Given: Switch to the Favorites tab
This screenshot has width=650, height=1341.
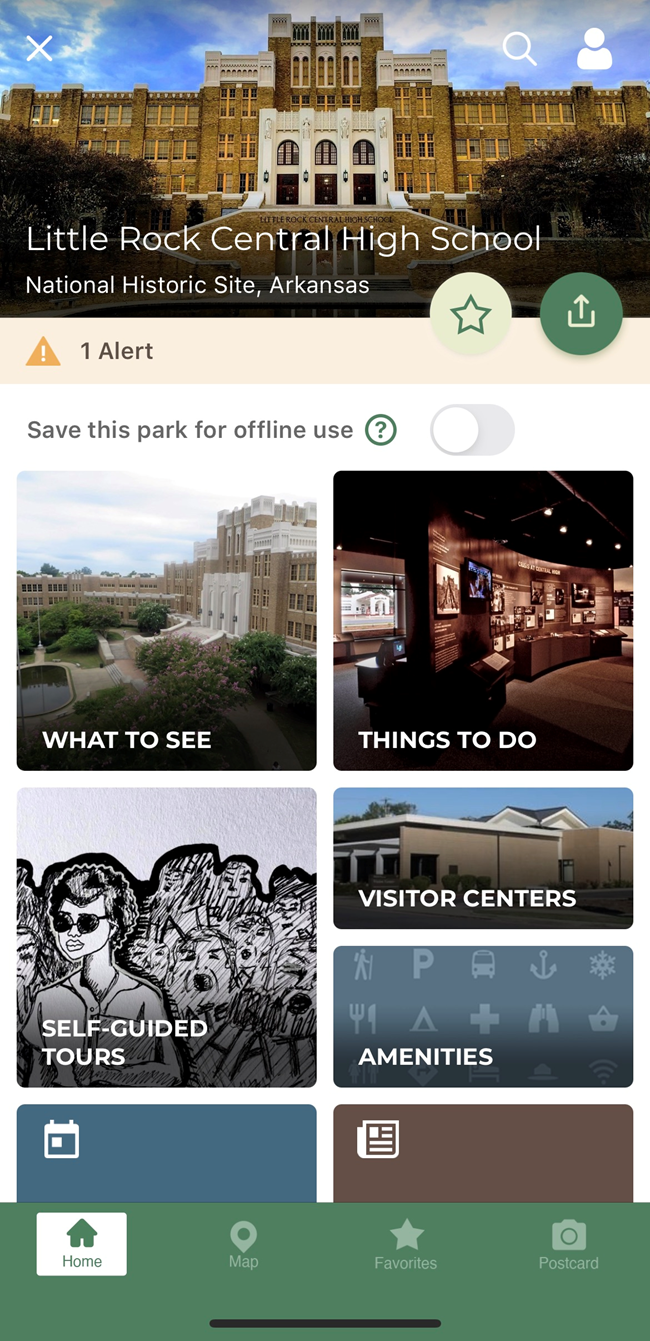Looking at the screenshot, I should tap(406, 1244).
